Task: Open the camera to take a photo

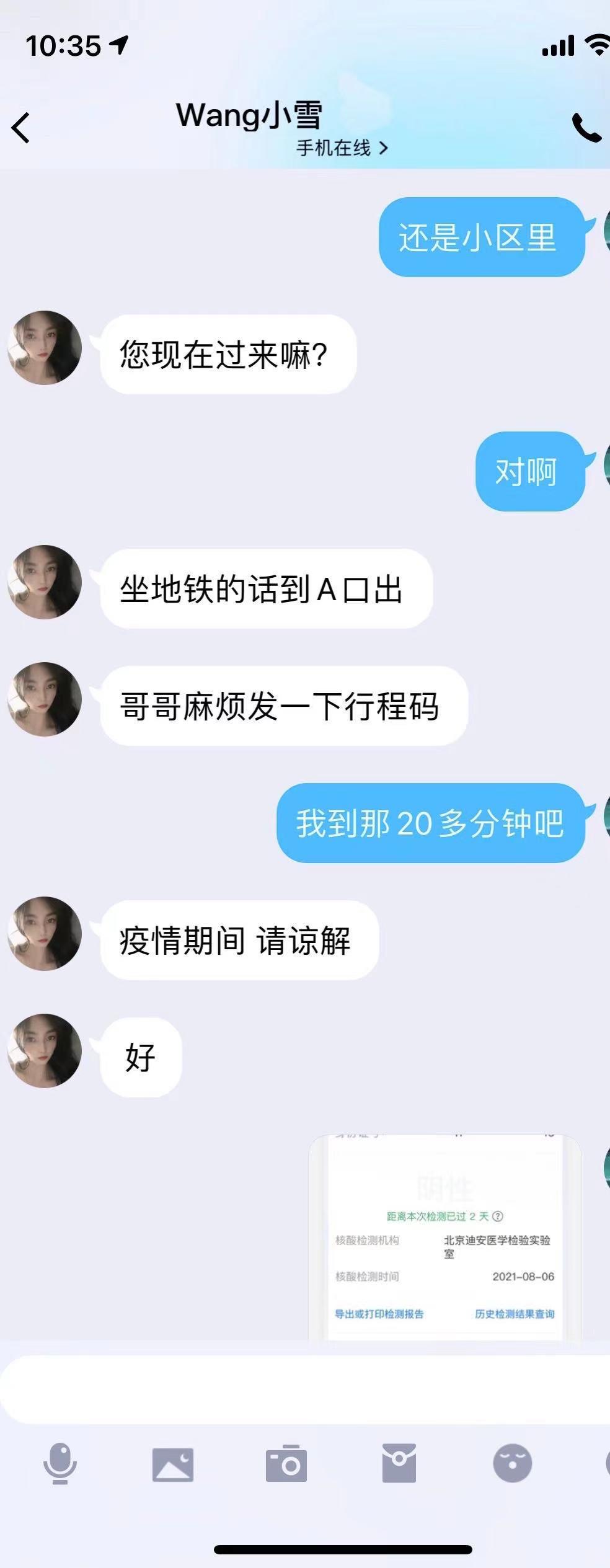Action: pos(286,1464)
